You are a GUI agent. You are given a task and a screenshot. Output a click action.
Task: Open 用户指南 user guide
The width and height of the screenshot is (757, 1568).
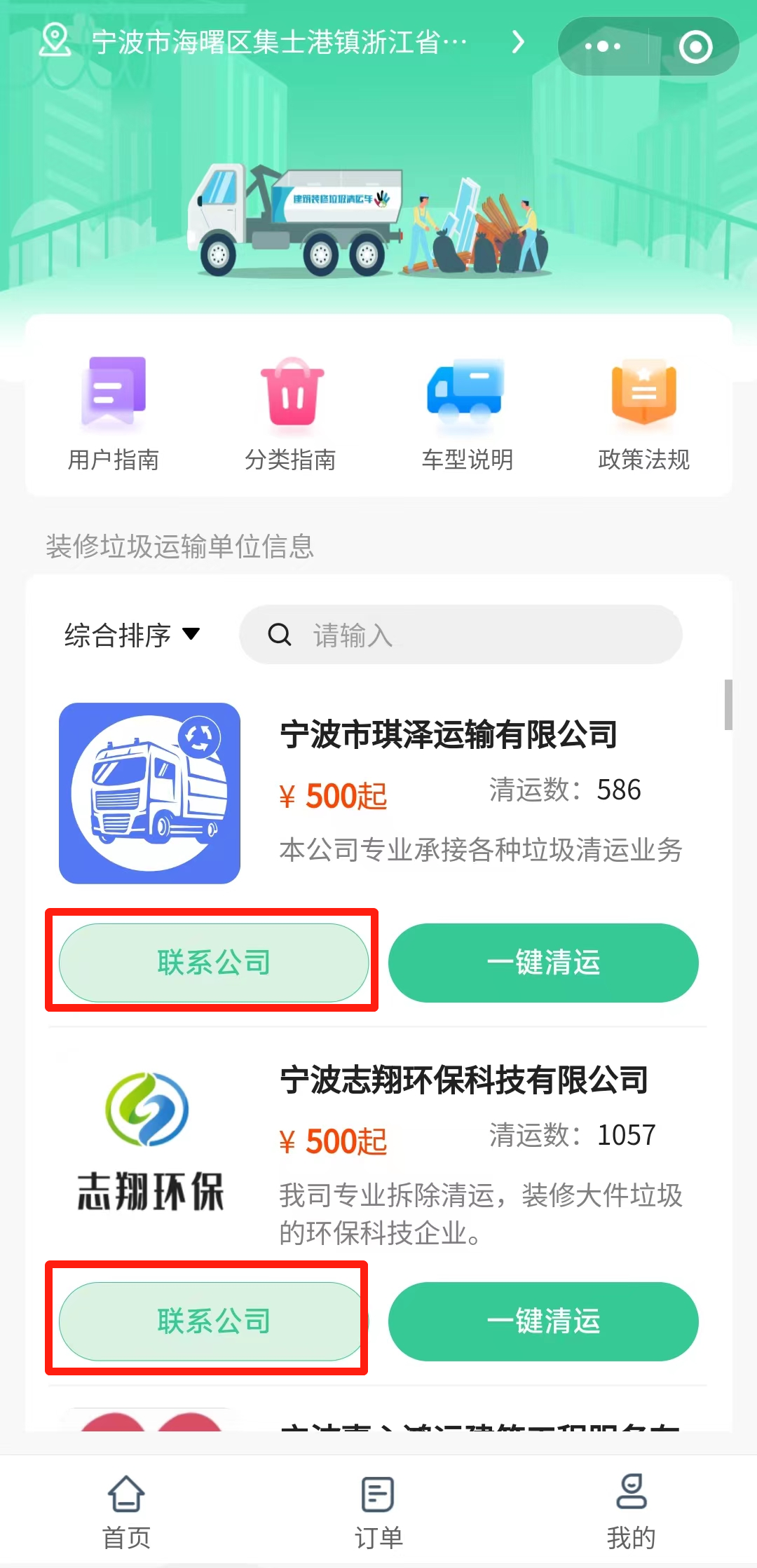pos(114,413)
